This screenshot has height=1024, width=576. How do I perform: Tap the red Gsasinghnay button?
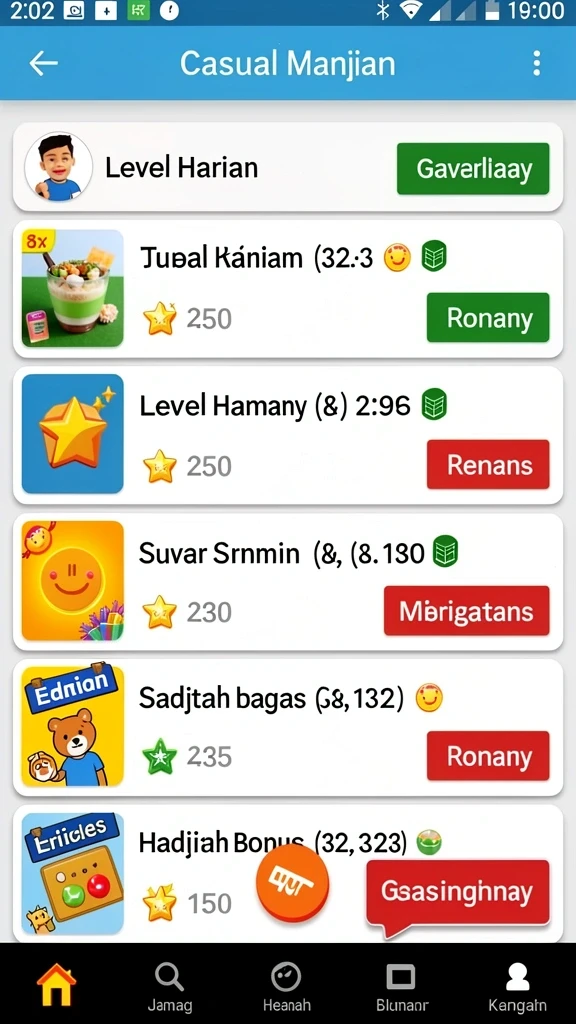(458, 893)
